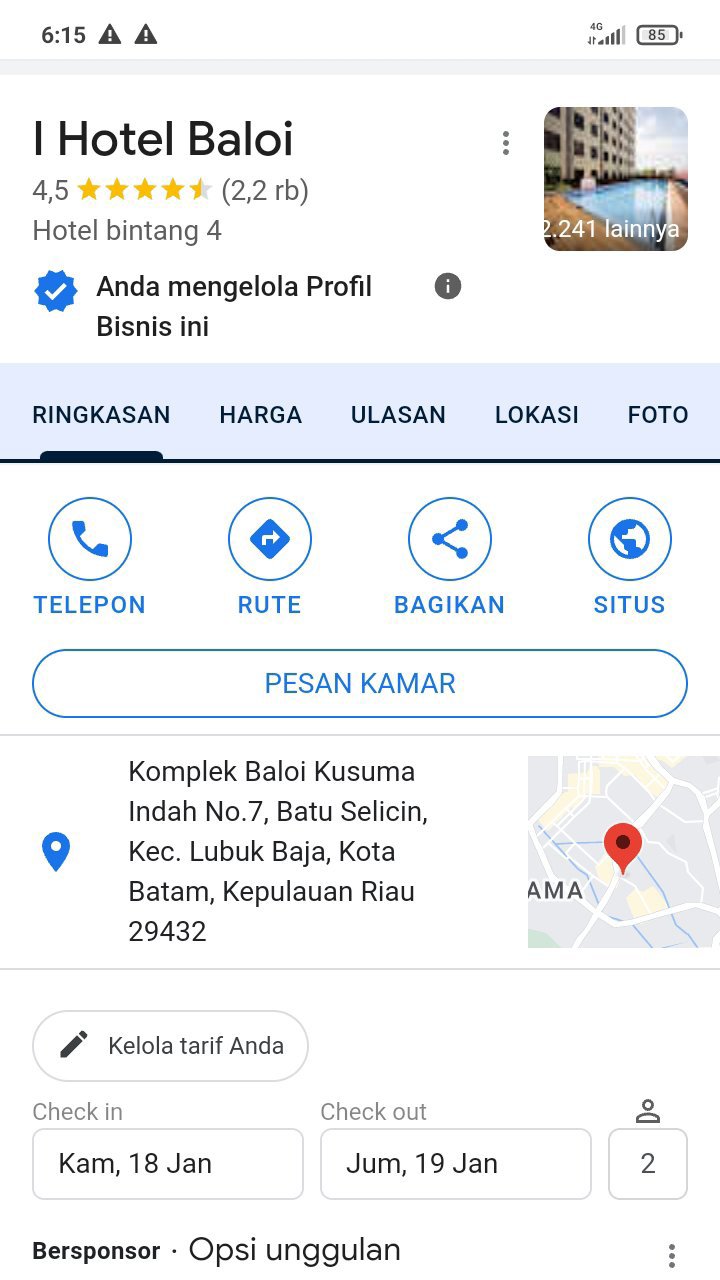The width and height of the screenshot is (720, 1280).
Task: Open the options menu beside Opsi unggulan
Action: click(671, 1255)
